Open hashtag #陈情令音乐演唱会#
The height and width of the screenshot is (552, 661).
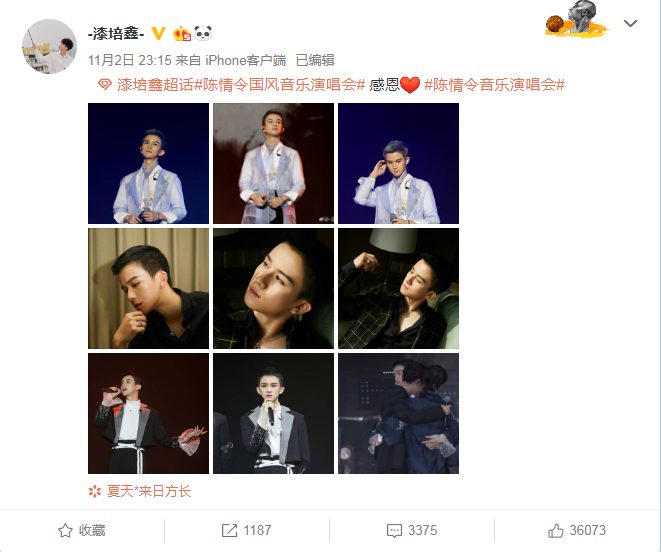[494, 85]
